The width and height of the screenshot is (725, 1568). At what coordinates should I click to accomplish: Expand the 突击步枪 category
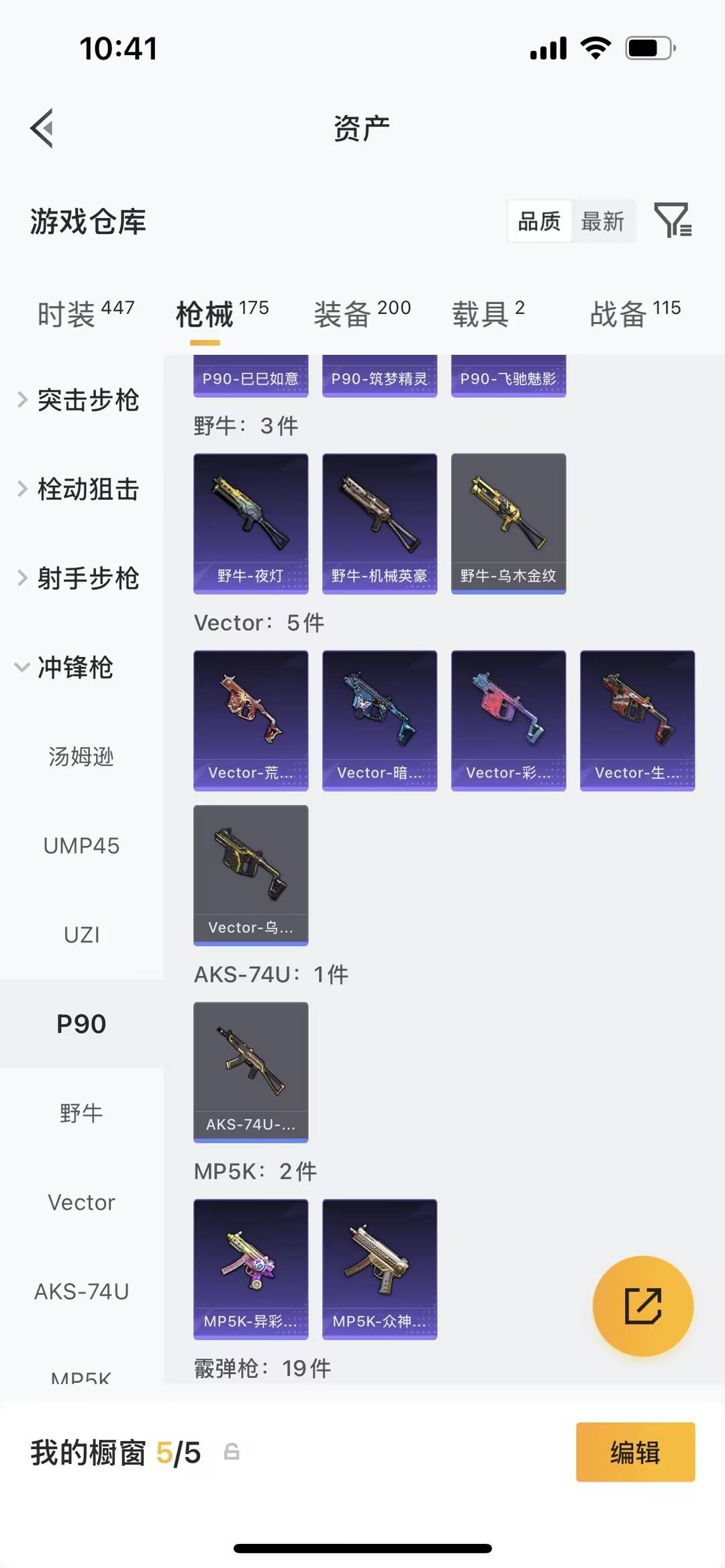88,401
